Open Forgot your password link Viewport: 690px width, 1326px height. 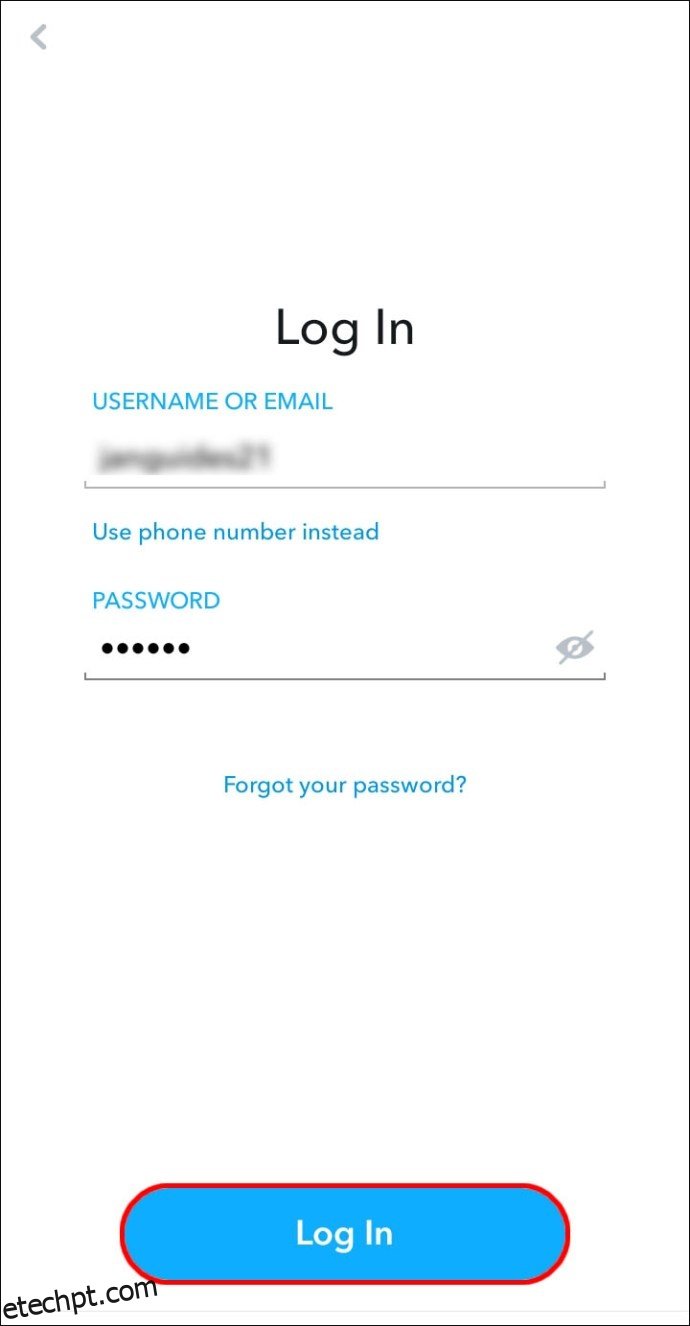coord(345,784)
